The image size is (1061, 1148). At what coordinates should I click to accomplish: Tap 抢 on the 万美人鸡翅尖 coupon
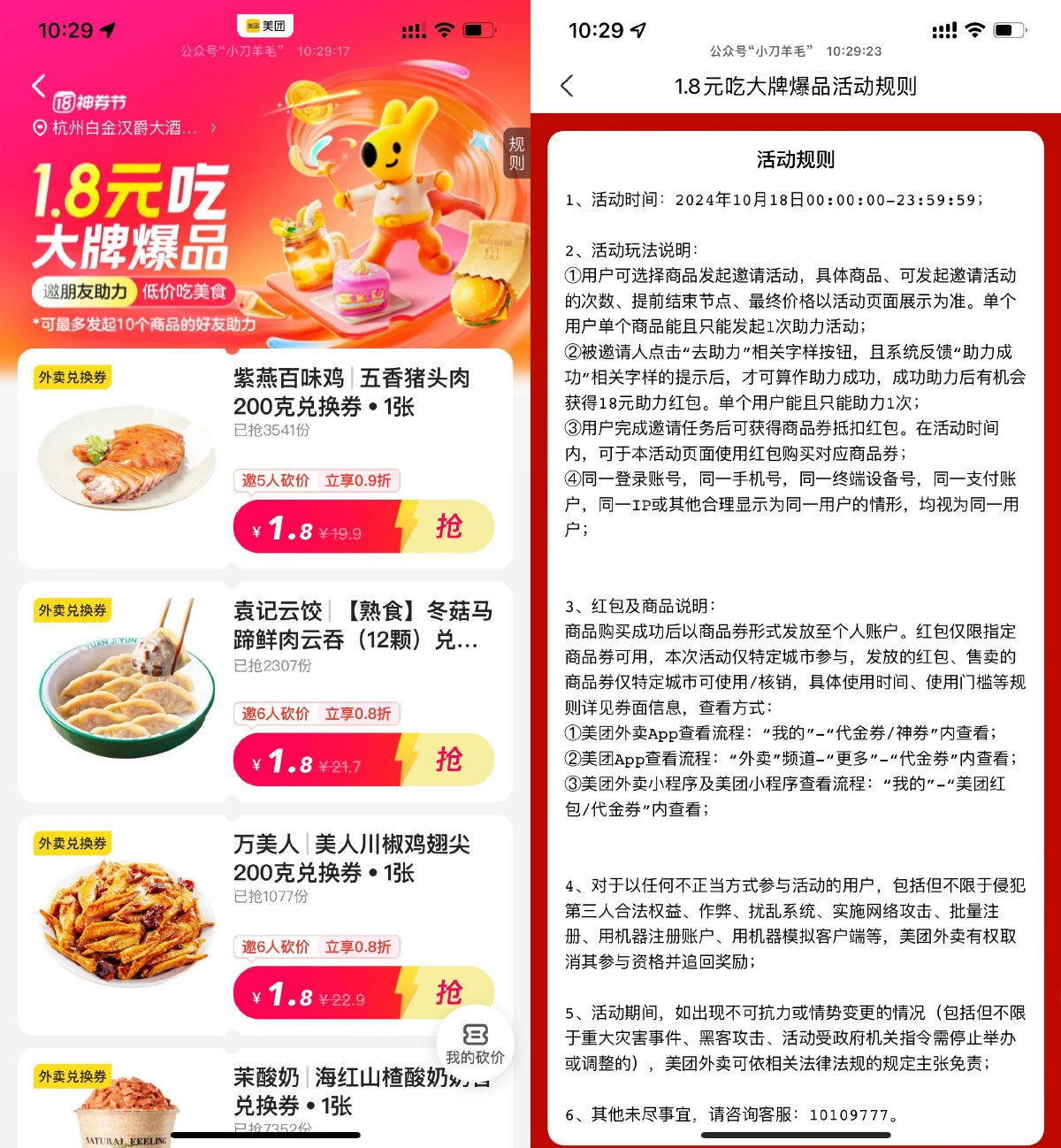pos(451,992)
